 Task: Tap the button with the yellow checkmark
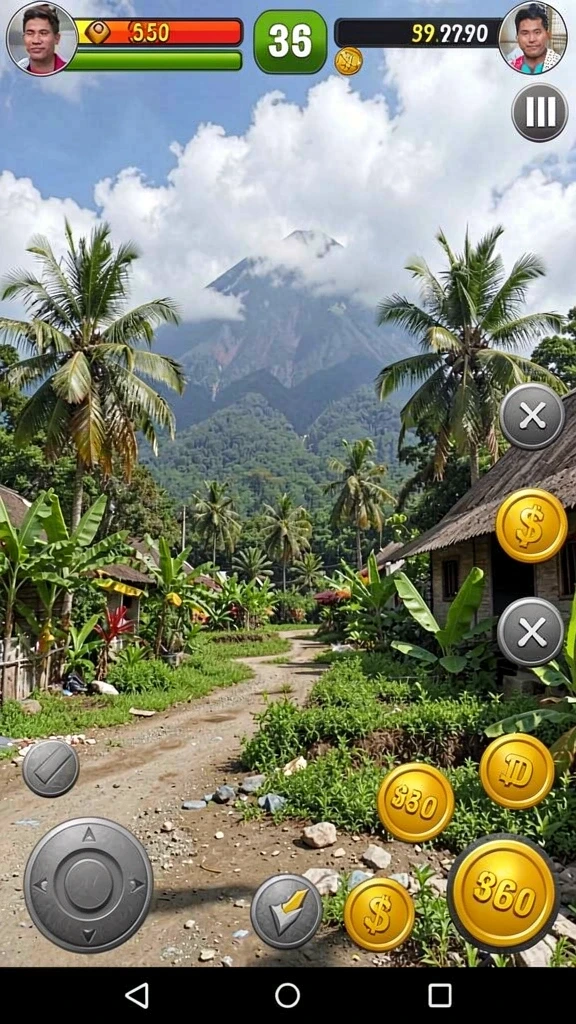tap(287, 911)
